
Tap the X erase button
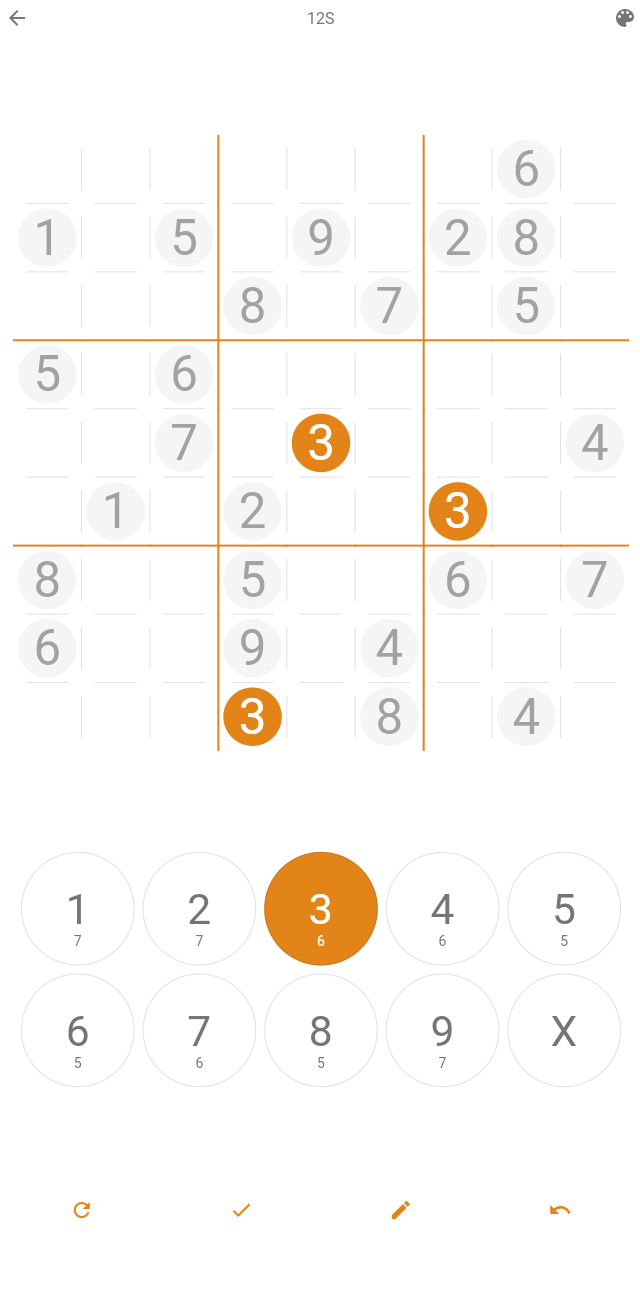(564, 1030)
